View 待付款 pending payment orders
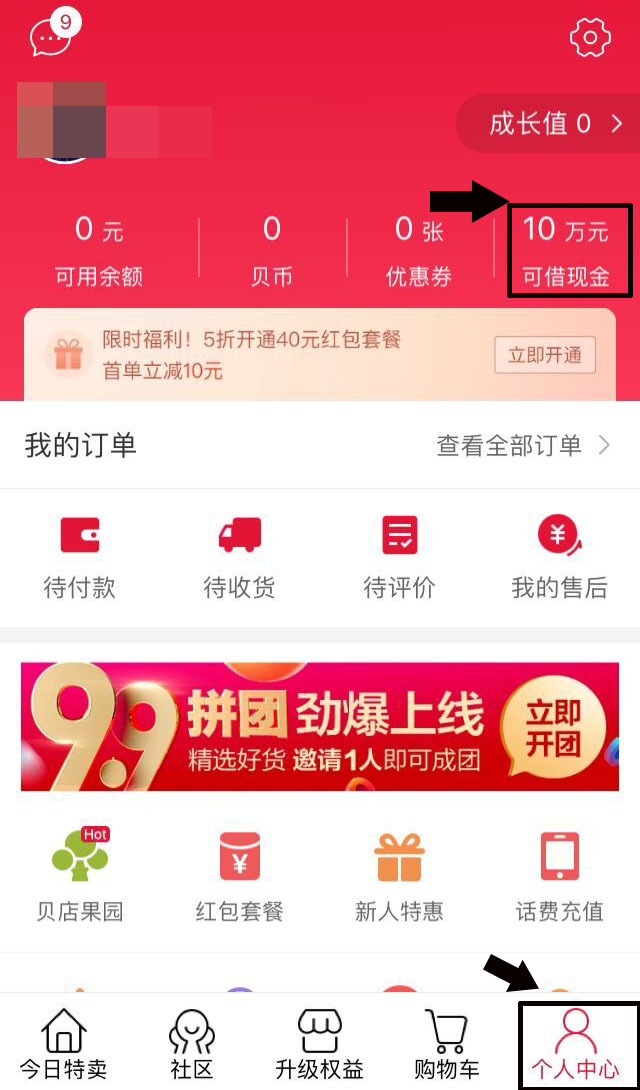 pyautogui.click(x=80, y=557)
